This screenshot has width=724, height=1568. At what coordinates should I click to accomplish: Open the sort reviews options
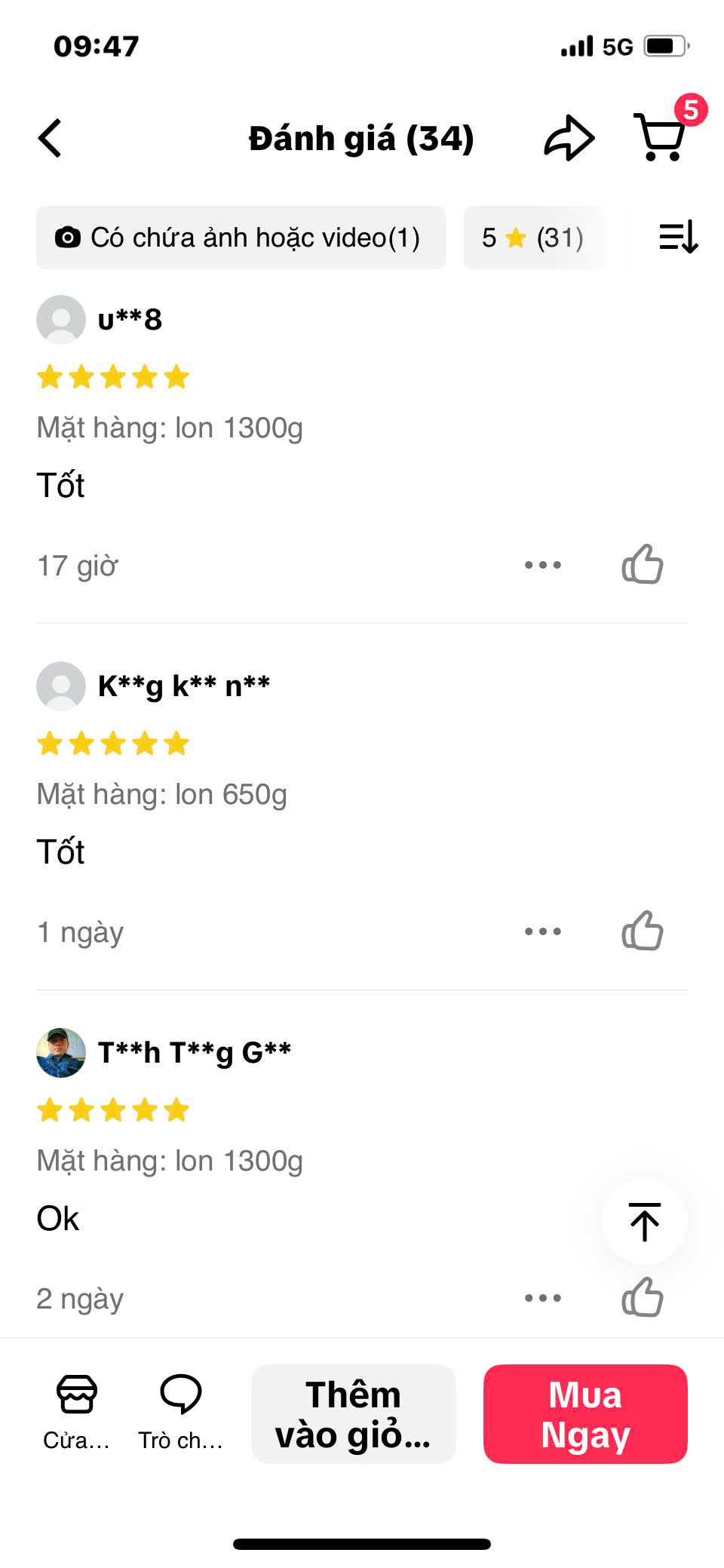tap(678, 238)
